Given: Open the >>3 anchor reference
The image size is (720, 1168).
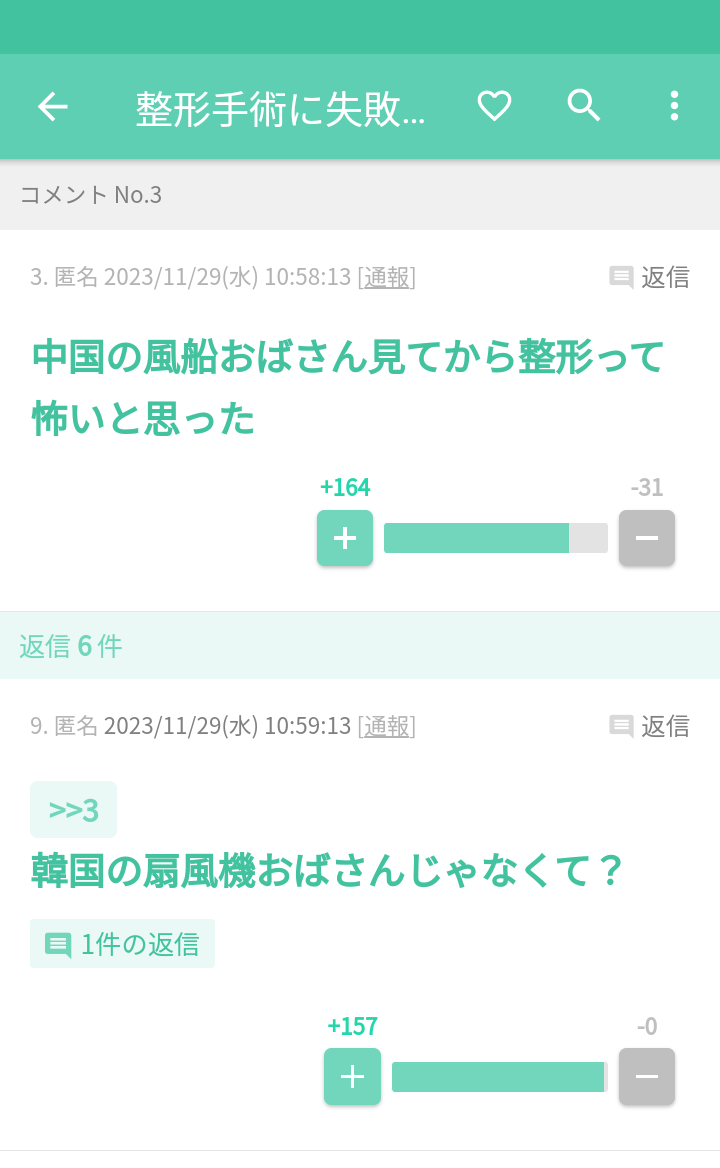Looking at the screenshot, I should click(73, 809).
